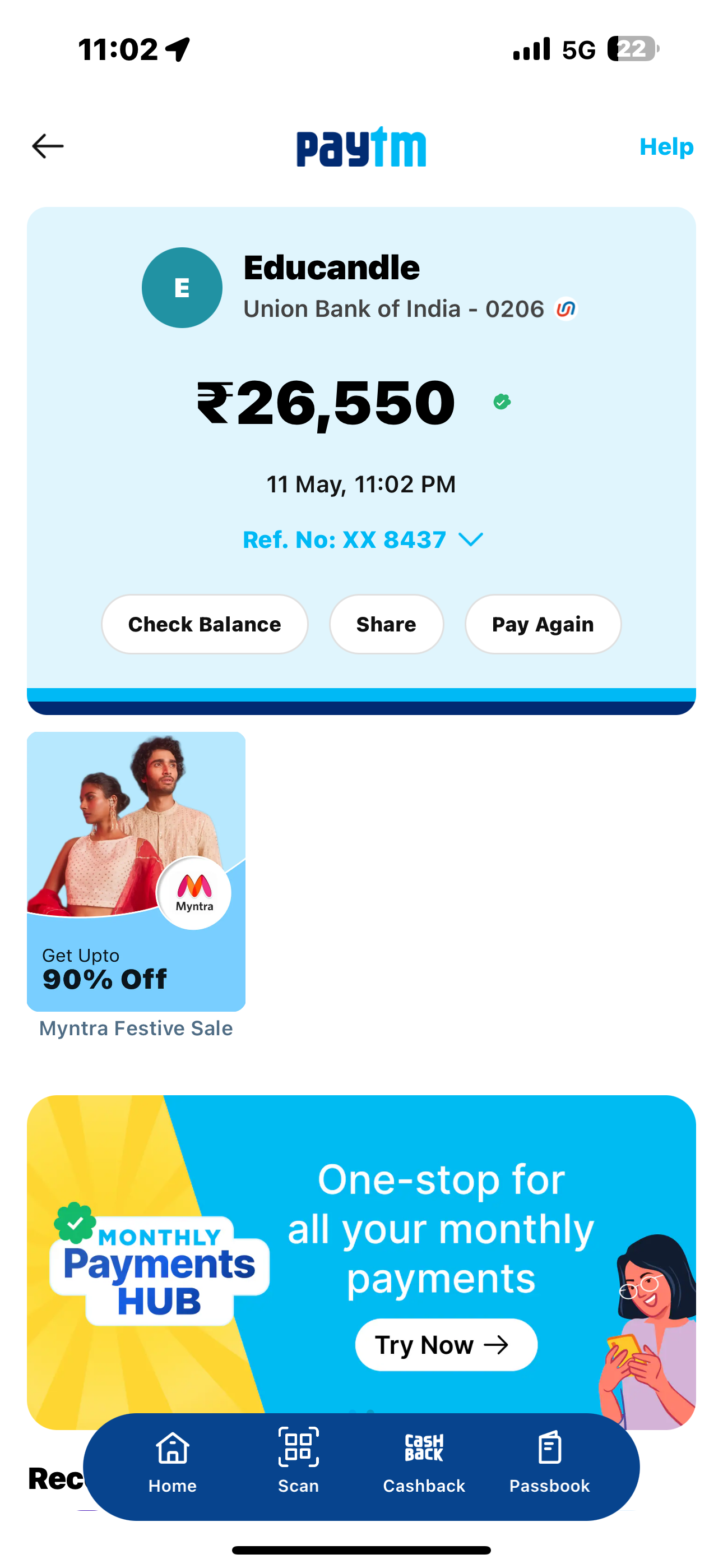Open the Myntra Festive Sale offer
723x1568 pixels.
click(136, 871)
